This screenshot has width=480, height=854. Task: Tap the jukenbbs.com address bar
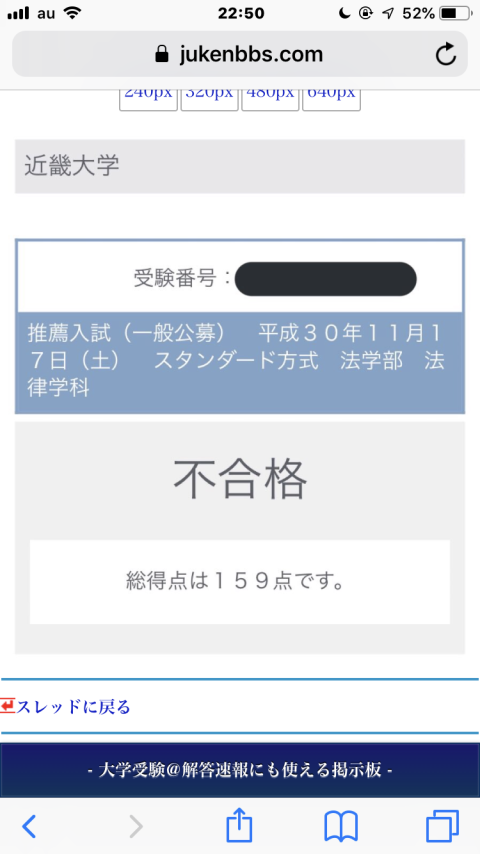240,54
